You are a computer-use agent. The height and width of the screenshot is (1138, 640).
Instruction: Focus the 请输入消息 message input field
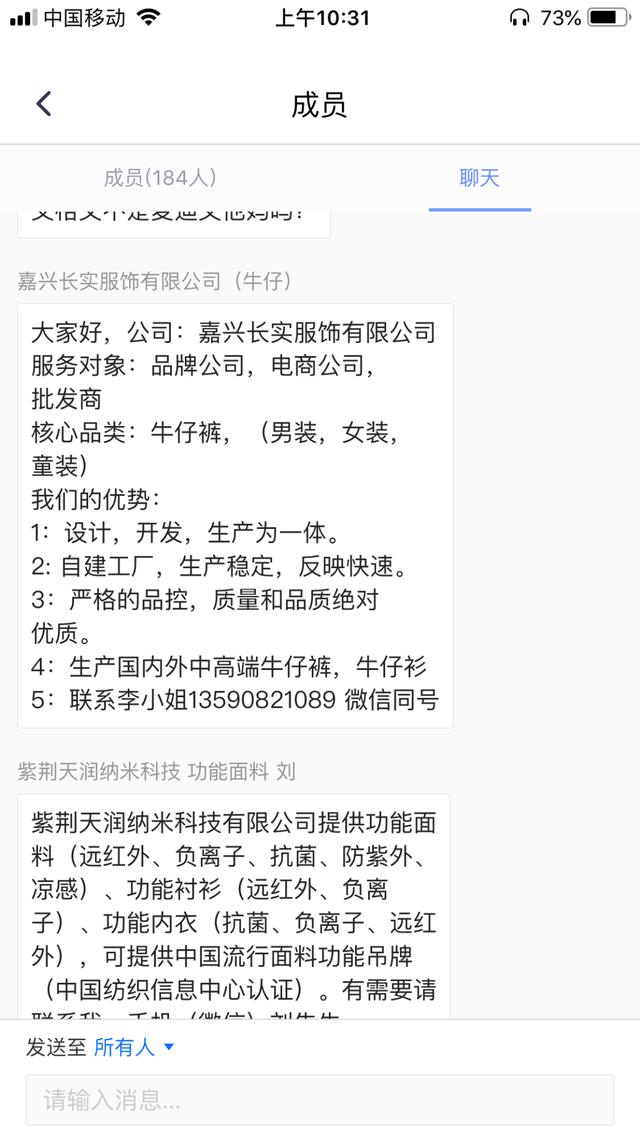pos(320,1100)
